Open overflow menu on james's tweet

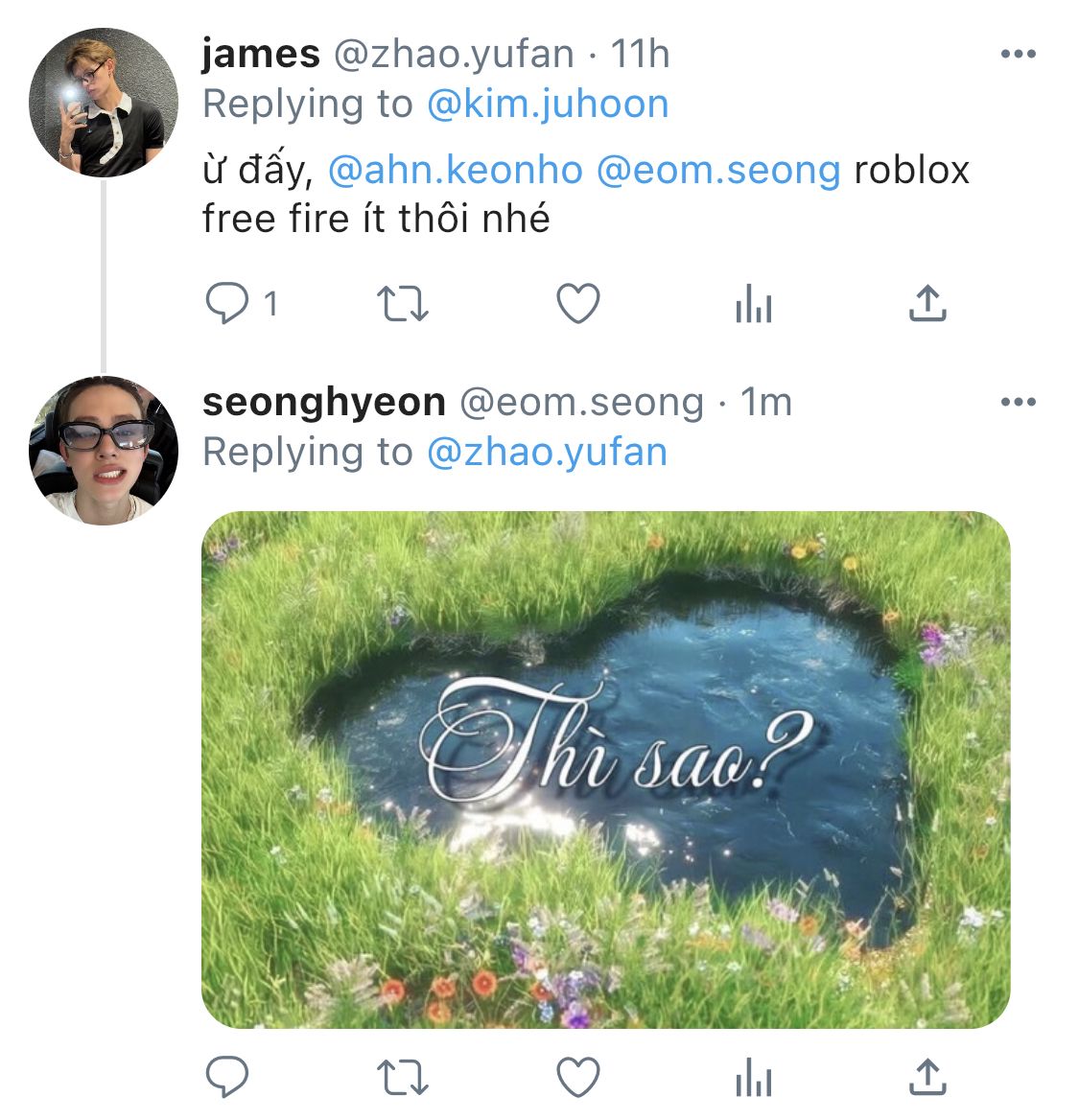coord(1018,54)
